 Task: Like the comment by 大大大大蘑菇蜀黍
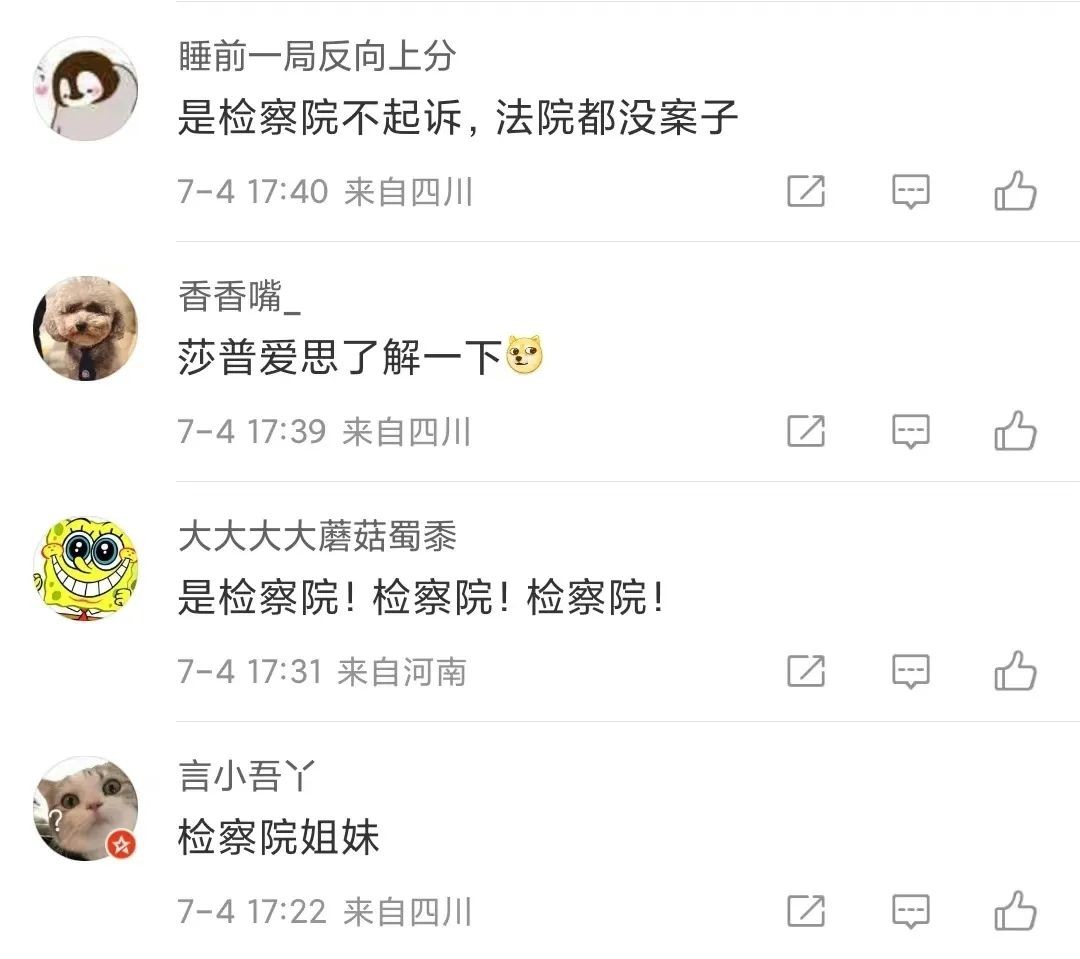(1015, 671)
